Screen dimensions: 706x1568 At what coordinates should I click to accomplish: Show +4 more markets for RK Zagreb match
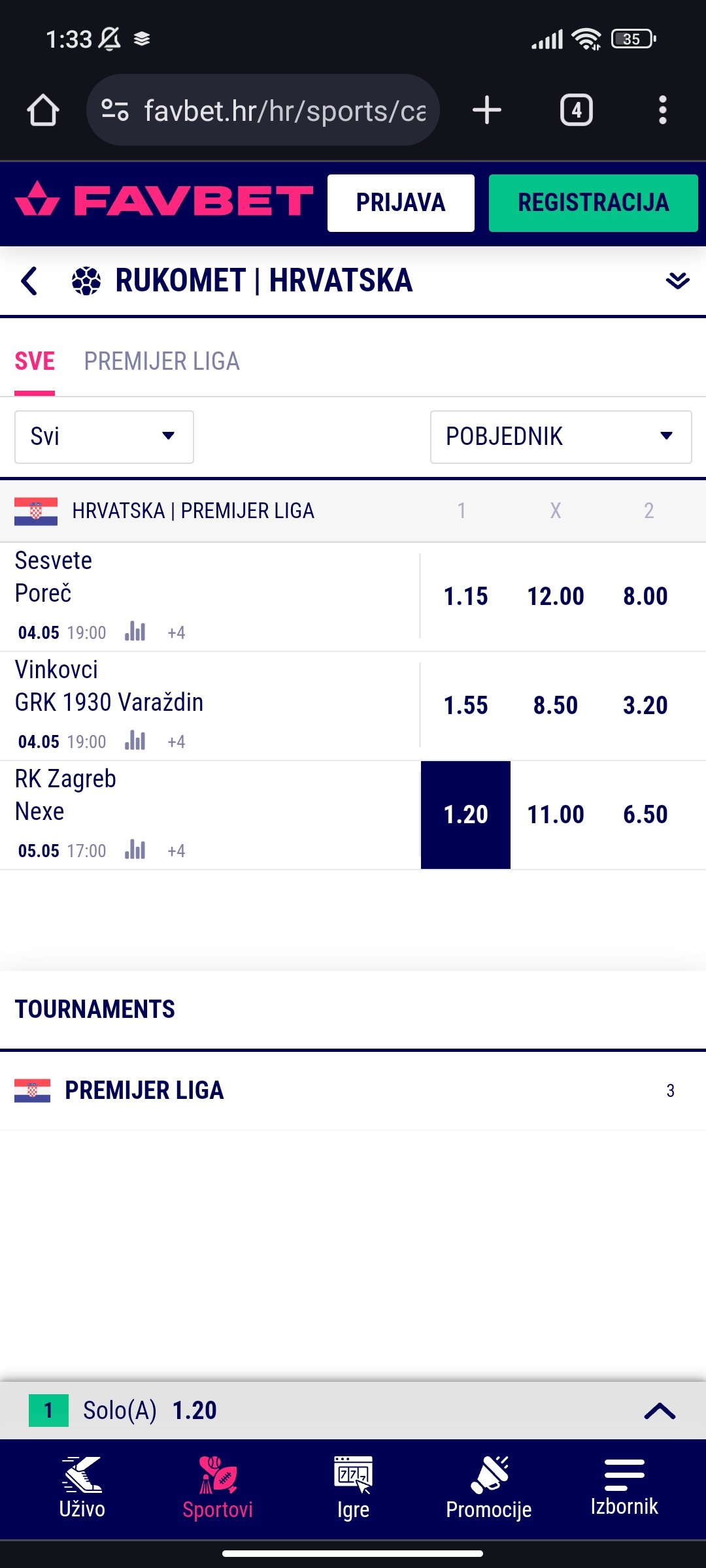[x=176, y=851]
